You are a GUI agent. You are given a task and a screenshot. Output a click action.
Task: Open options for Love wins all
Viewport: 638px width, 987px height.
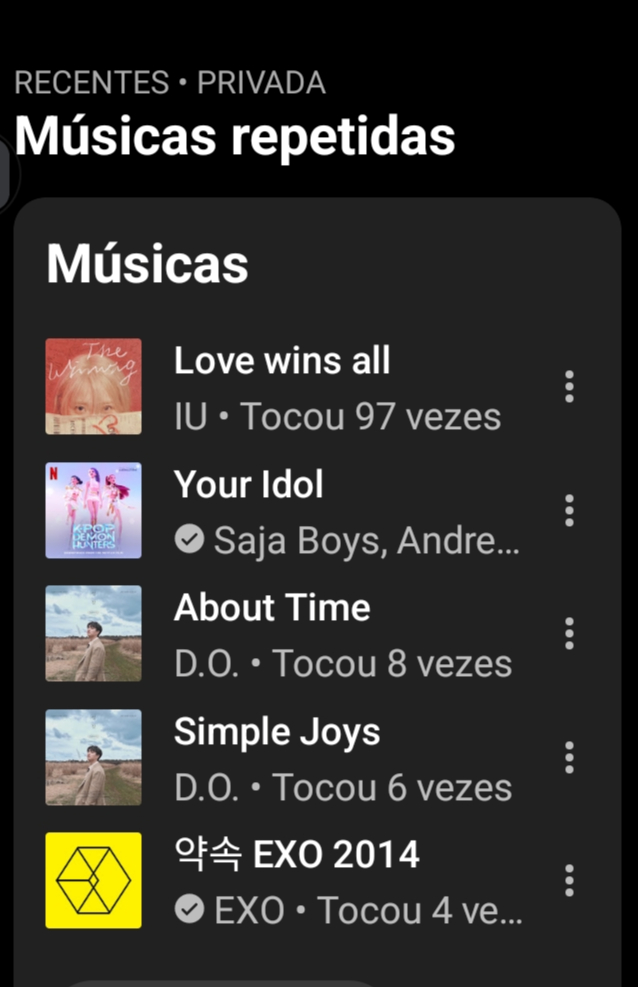click(x=569, y=386)
